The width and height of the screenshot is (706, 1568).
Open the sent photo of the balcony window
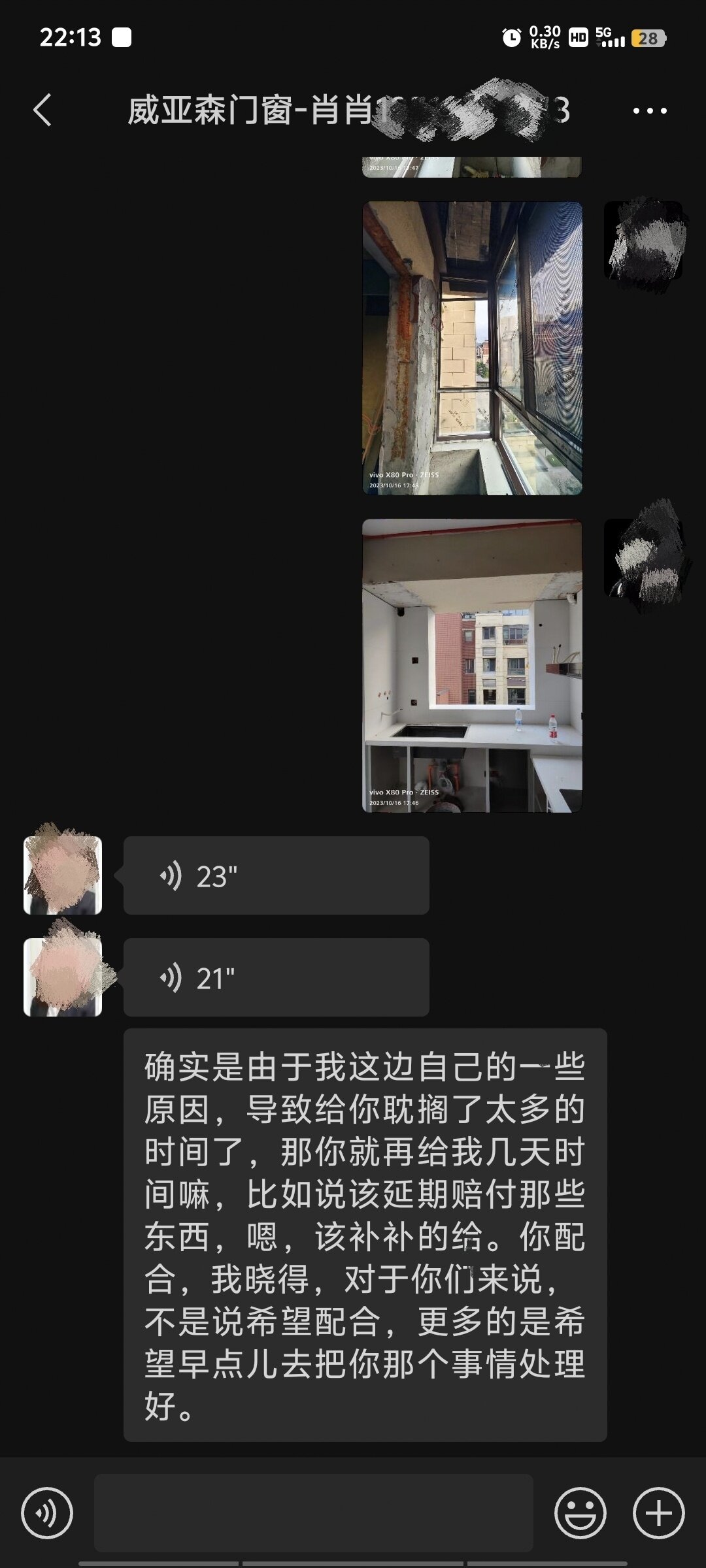(472, 348)
